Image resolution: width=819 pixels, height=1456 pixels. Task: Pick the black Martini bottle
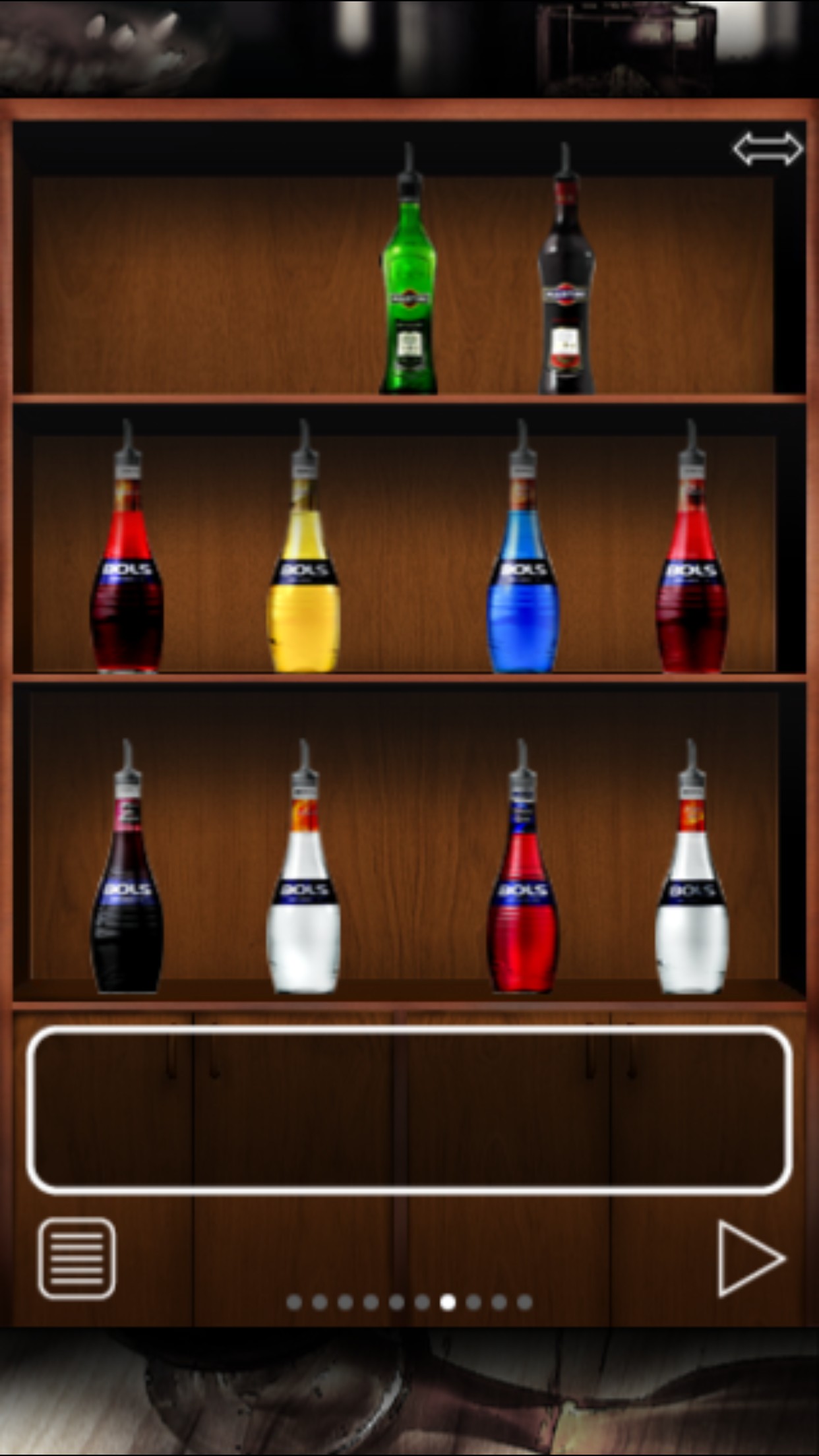(566, 284)
